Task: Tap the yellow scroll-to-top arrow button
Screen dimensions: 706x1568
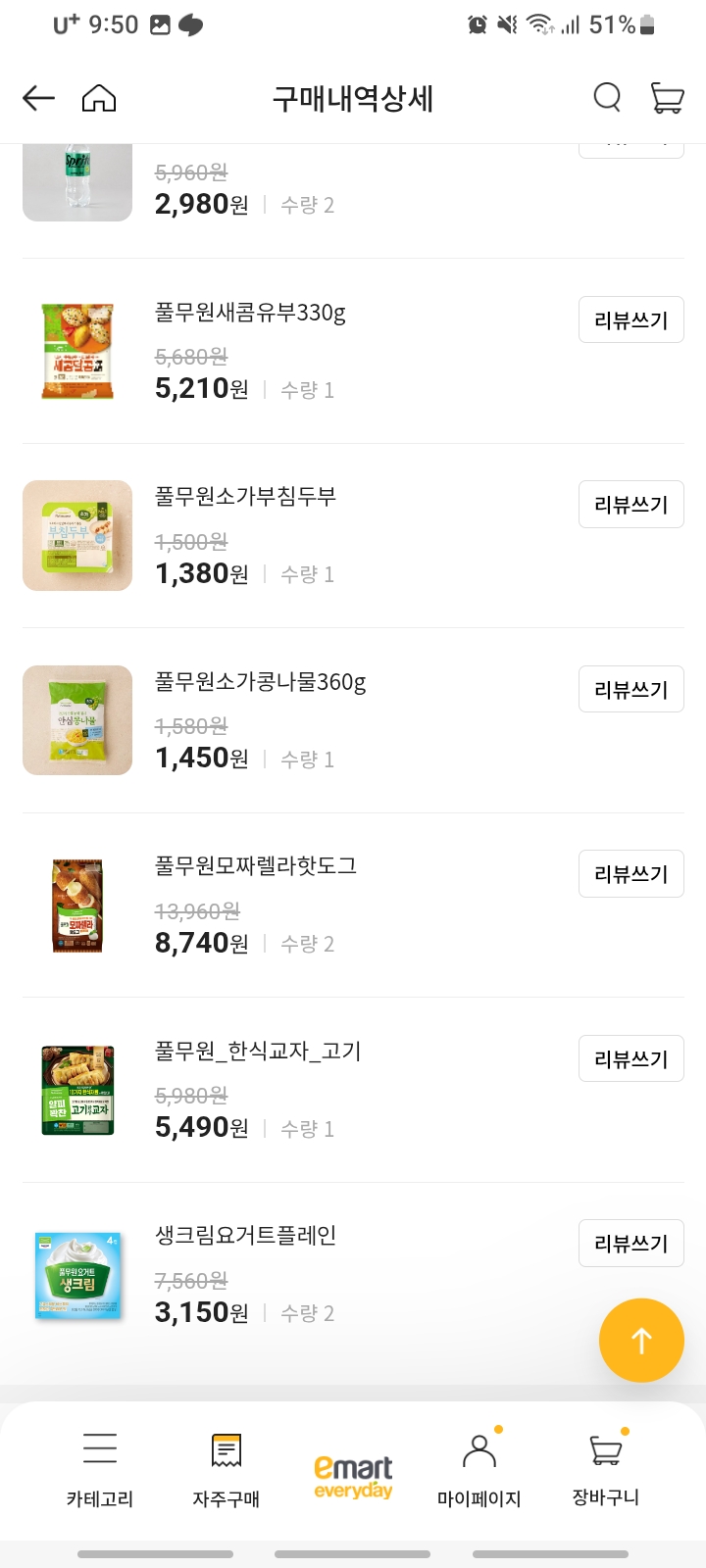Action: click(641, 1341)
